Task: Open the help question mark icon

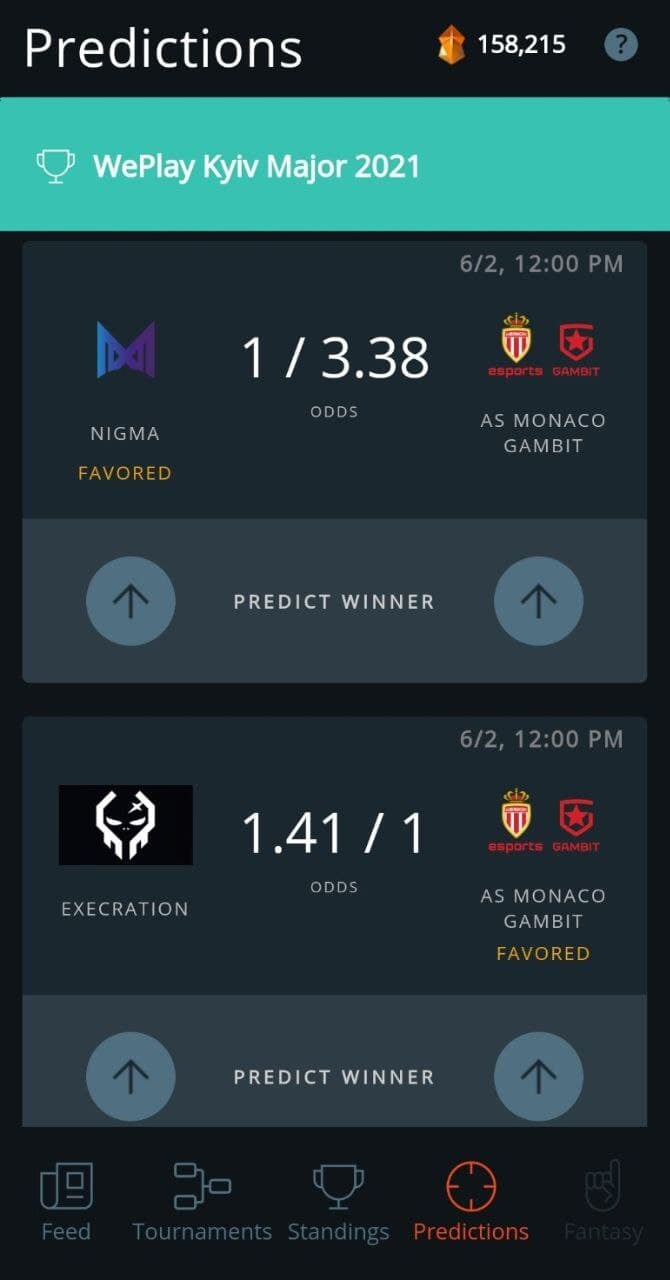Action: click(x=621, y=45)
